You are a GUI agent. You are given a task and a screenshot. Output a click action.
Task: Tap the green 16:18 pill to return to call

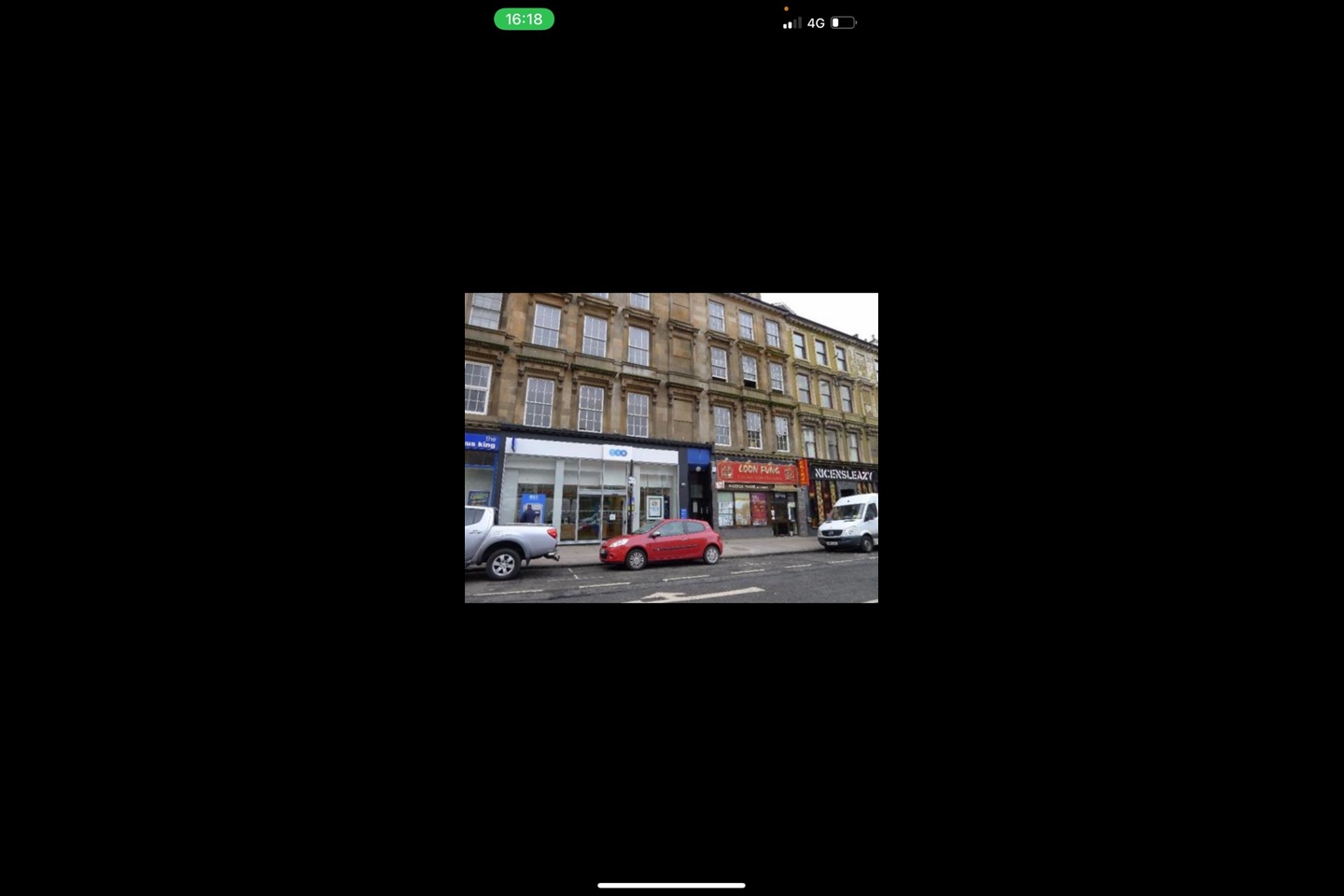[x=524, y=20]
